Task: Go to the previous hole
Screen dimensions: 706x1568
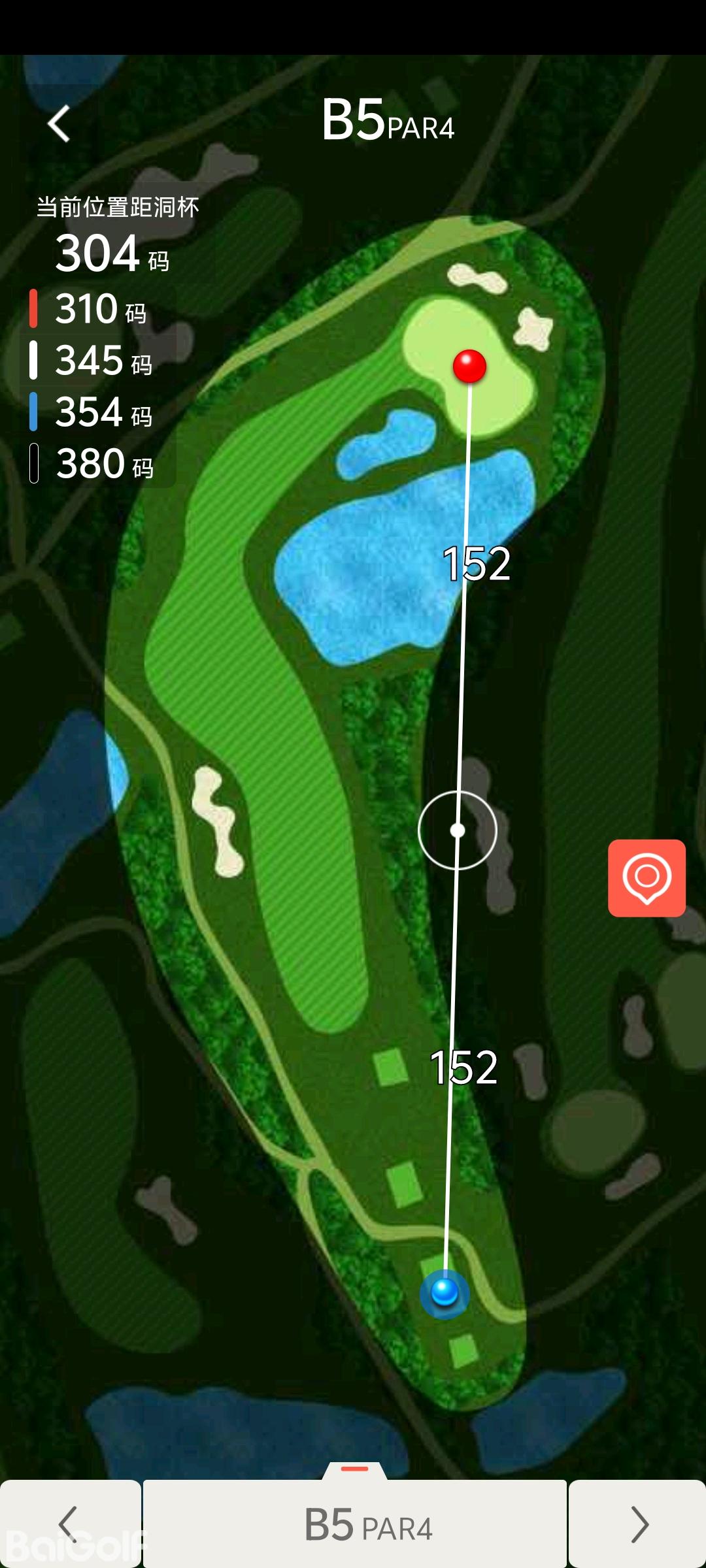Action: tap(70, 1524)
